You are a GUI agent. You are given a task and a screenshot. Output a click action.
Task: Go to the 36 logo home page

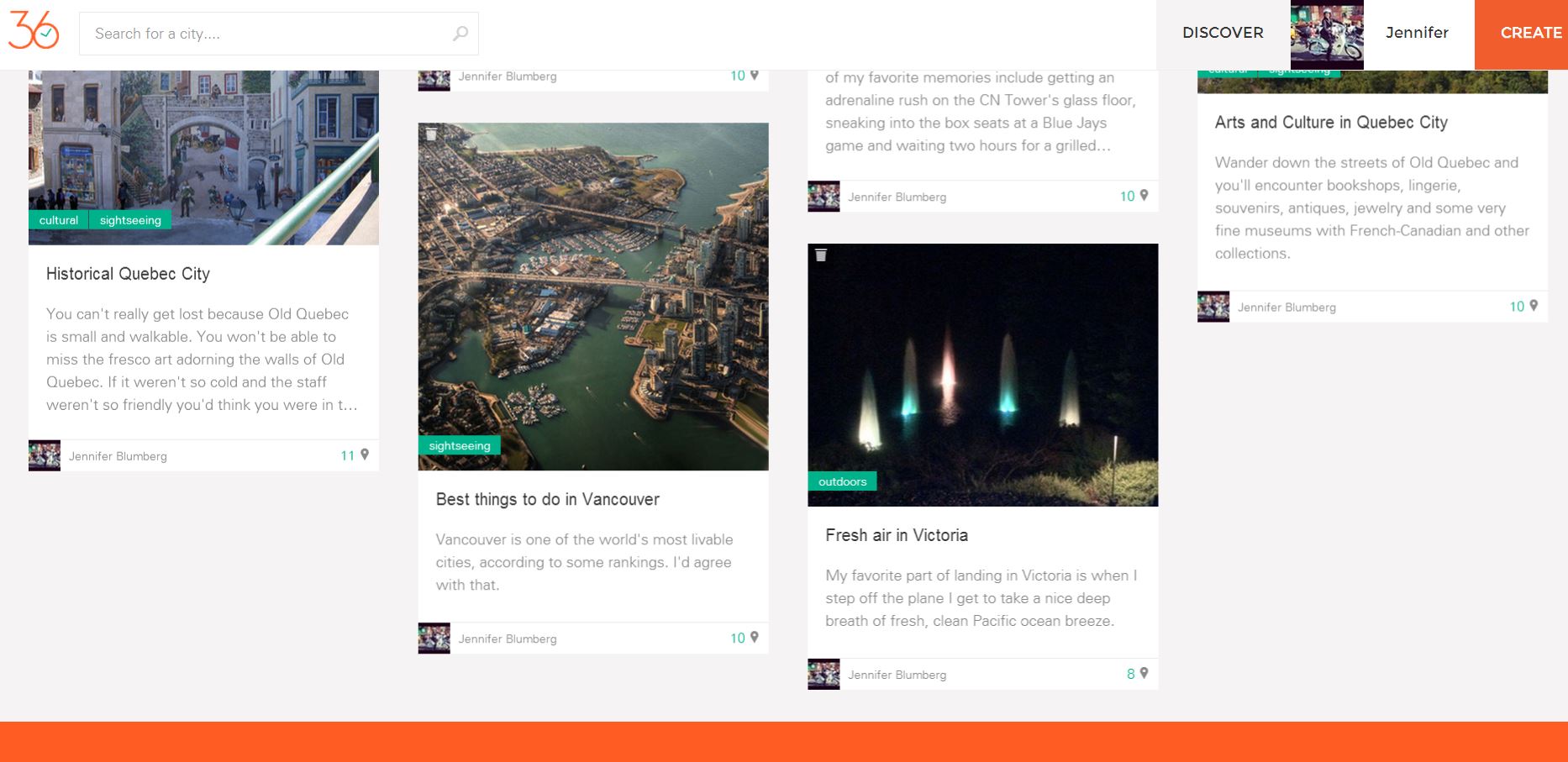[x=34, y=30]
